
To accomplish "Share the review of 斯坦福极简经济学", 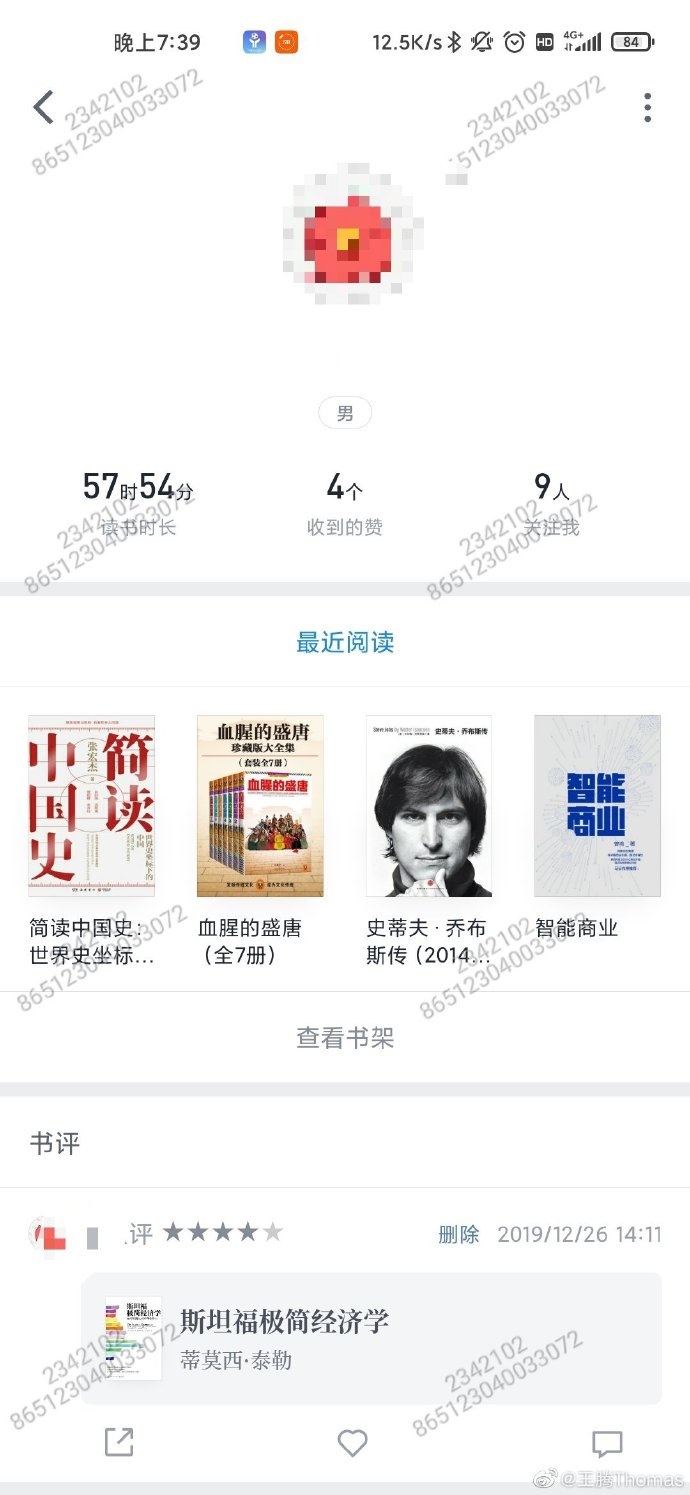I will click(x=119, y=1442).
